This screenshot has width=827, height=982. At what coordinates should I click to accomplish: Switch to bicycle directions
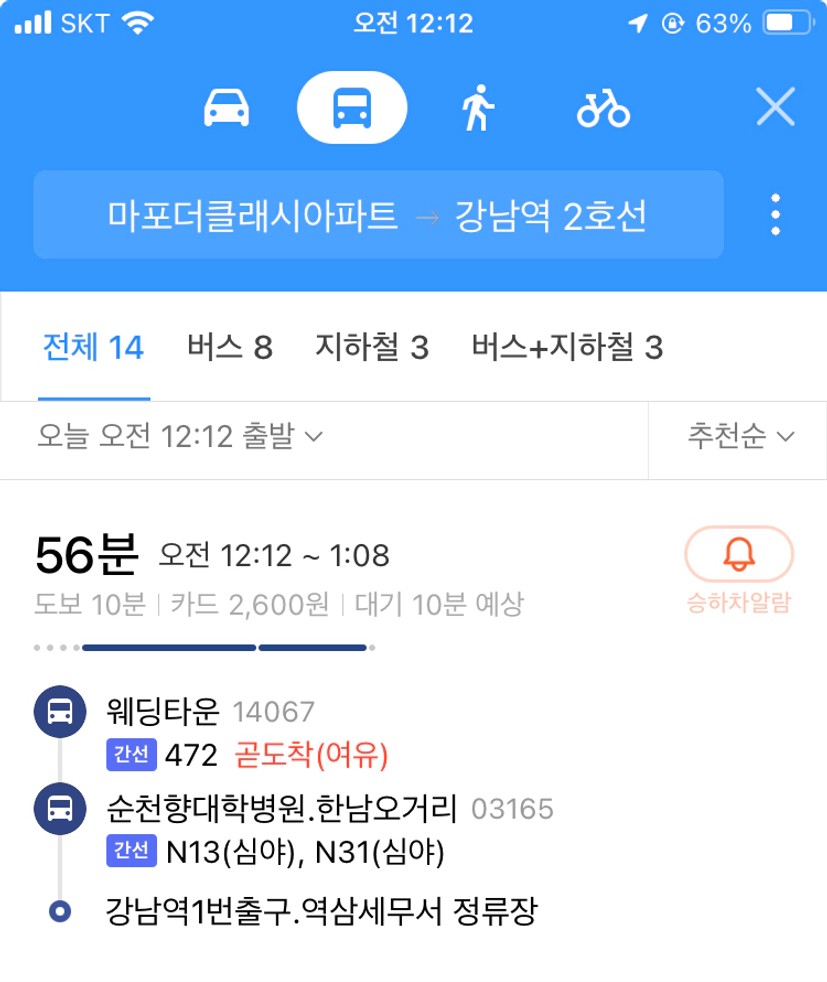pyautogui.click(x=603, y=107)
